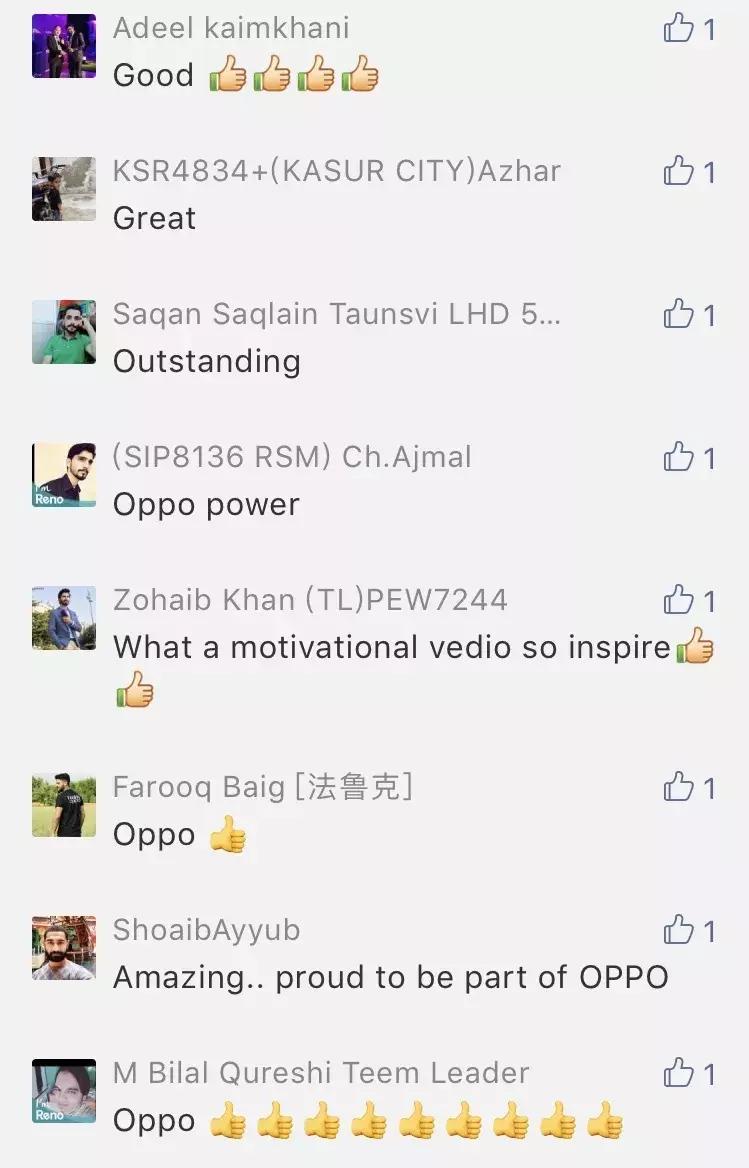View ShoaibAyyub's profile from his avatar

64,948
